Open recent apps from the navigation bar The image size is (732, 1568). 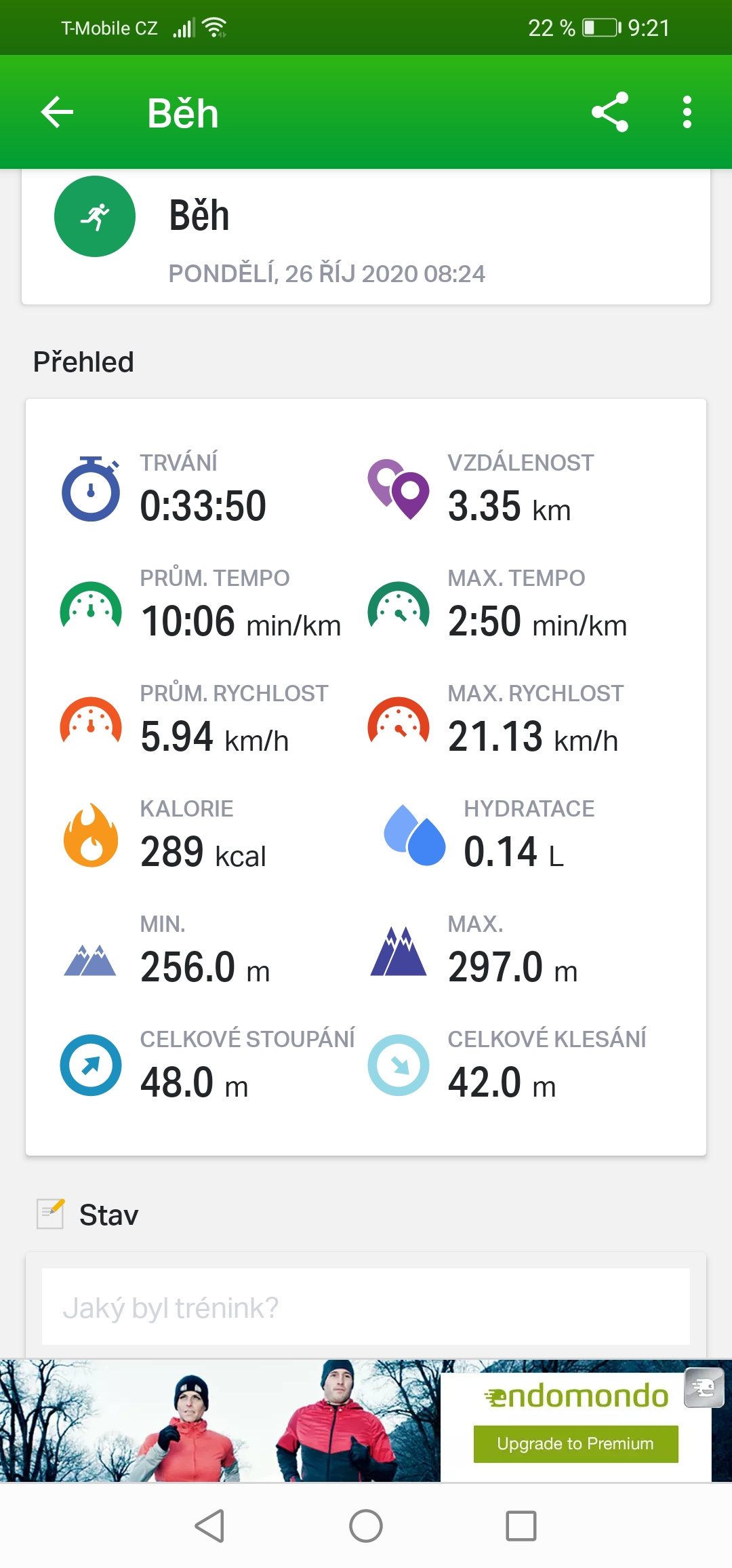[x=521, y=1526]
